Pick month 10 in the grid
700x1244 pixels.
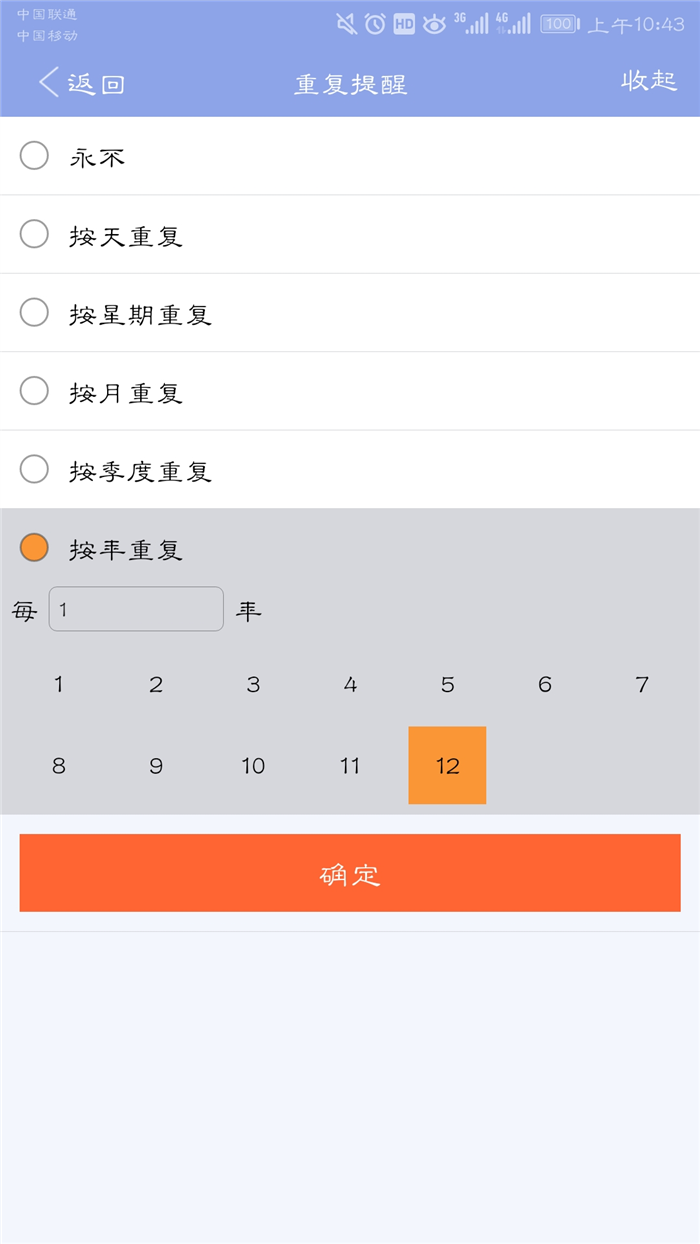(x=253, y=766)
